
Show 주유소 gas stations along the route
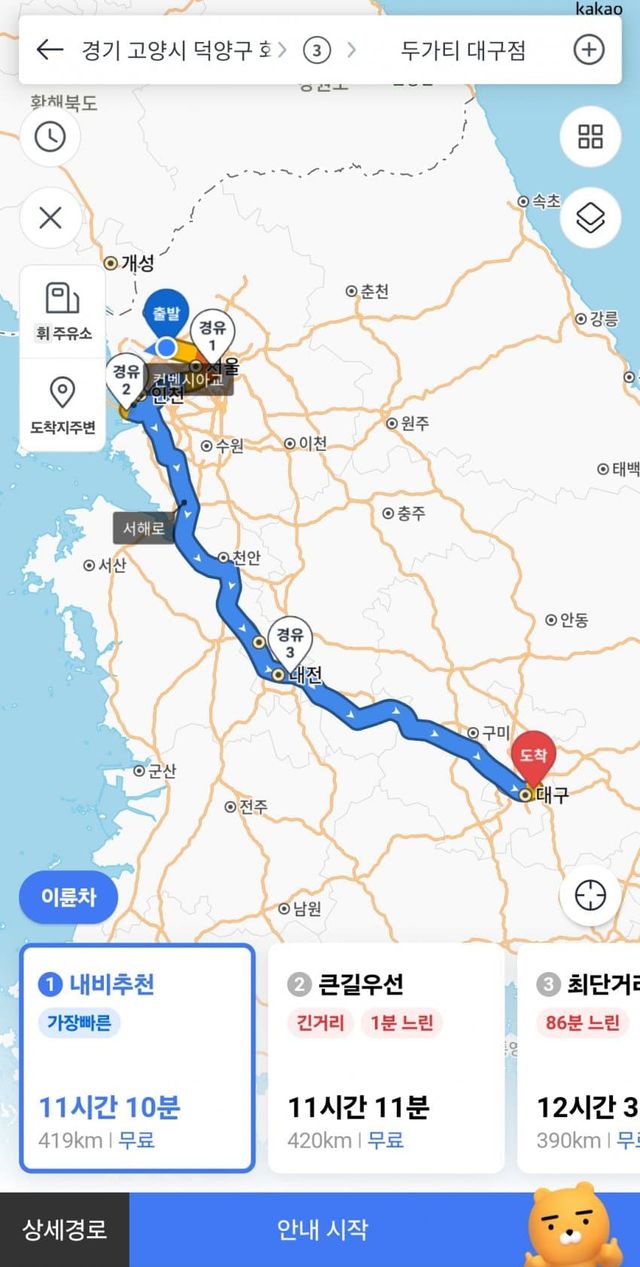62,311
